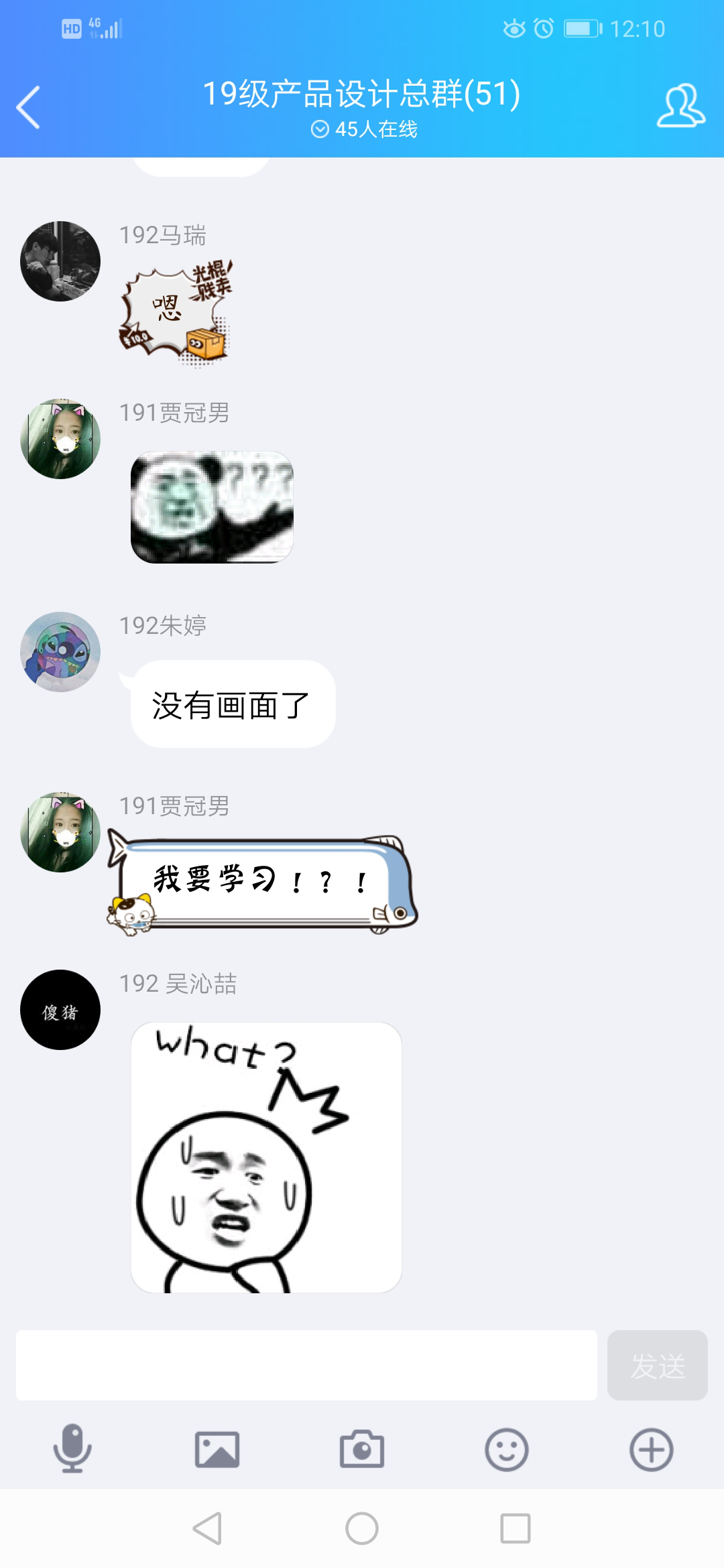The image size is (724, 1568).
Task: Open the camera to take photo
Action: (362, 1449)
